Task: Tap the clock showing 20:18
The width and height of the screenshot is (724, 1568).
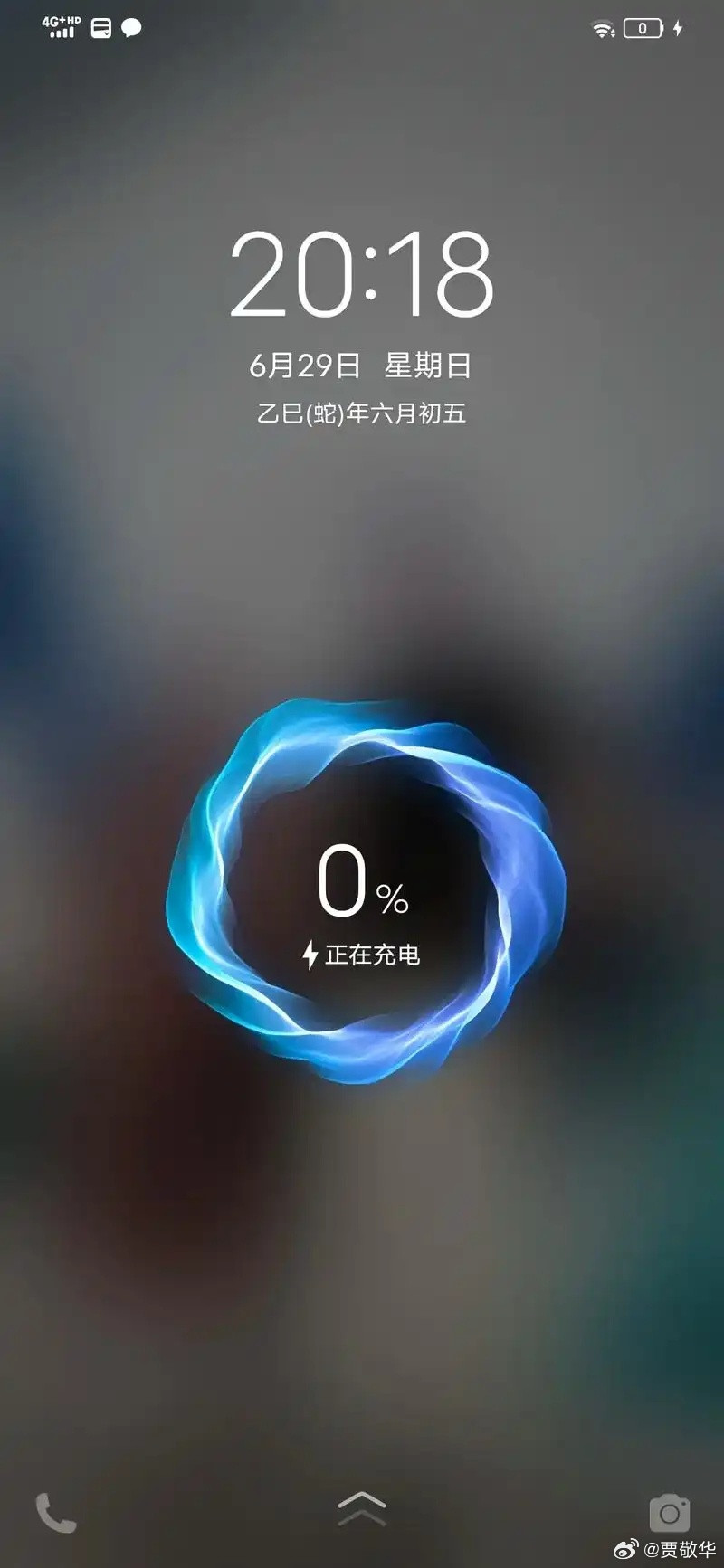Action: click(x=362, y=278)
